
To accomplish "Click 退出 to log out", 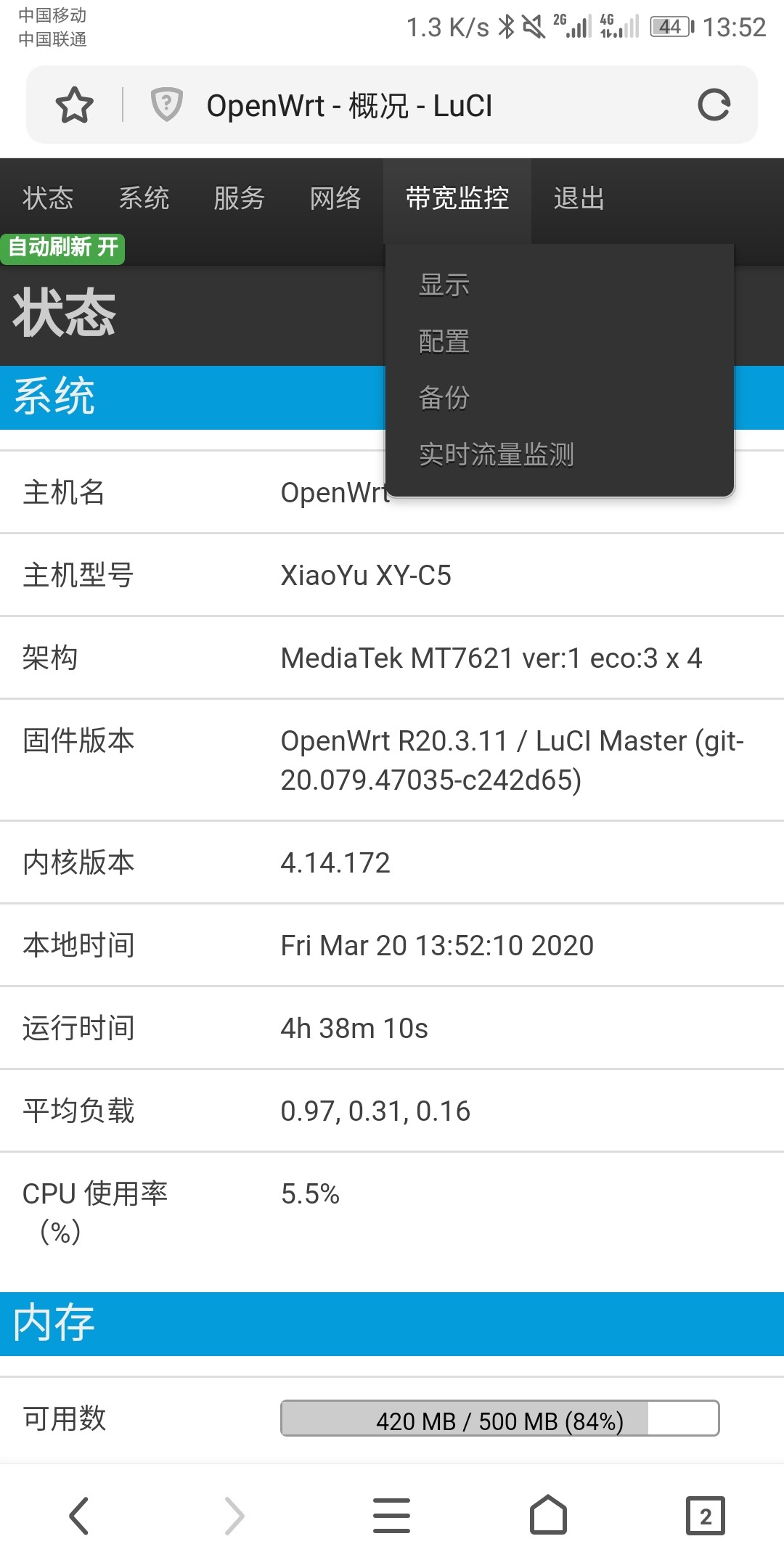I will click(x=579, y=197).
